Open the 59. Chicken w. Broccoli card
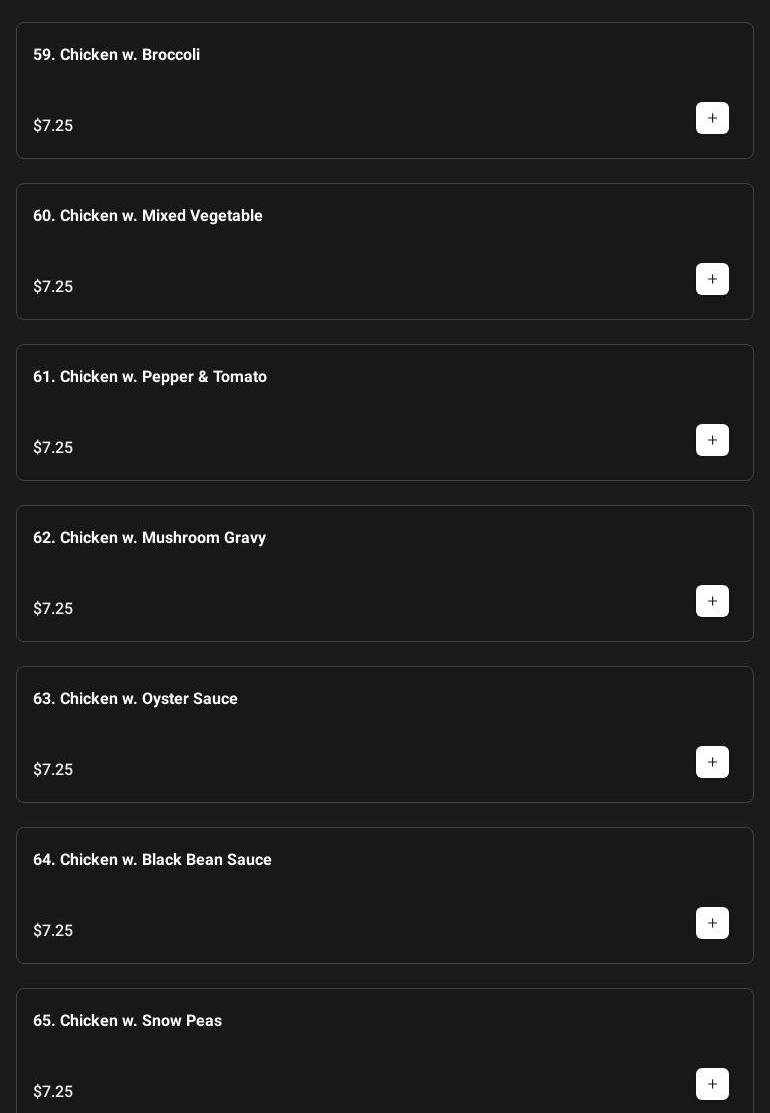 point(116,55)
